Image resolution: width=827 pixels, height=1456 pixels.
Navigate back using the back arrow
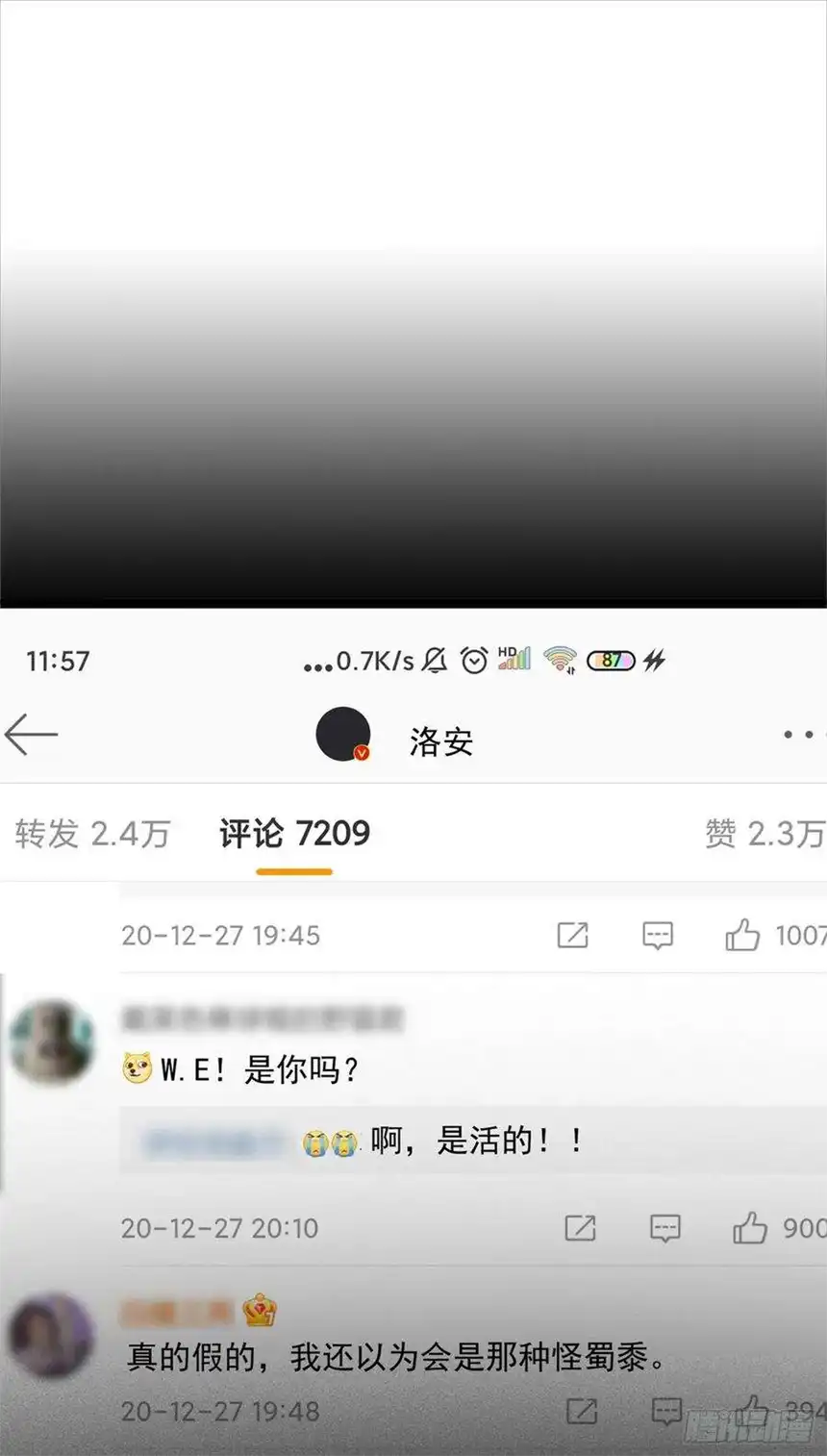(x=31, y=734)
